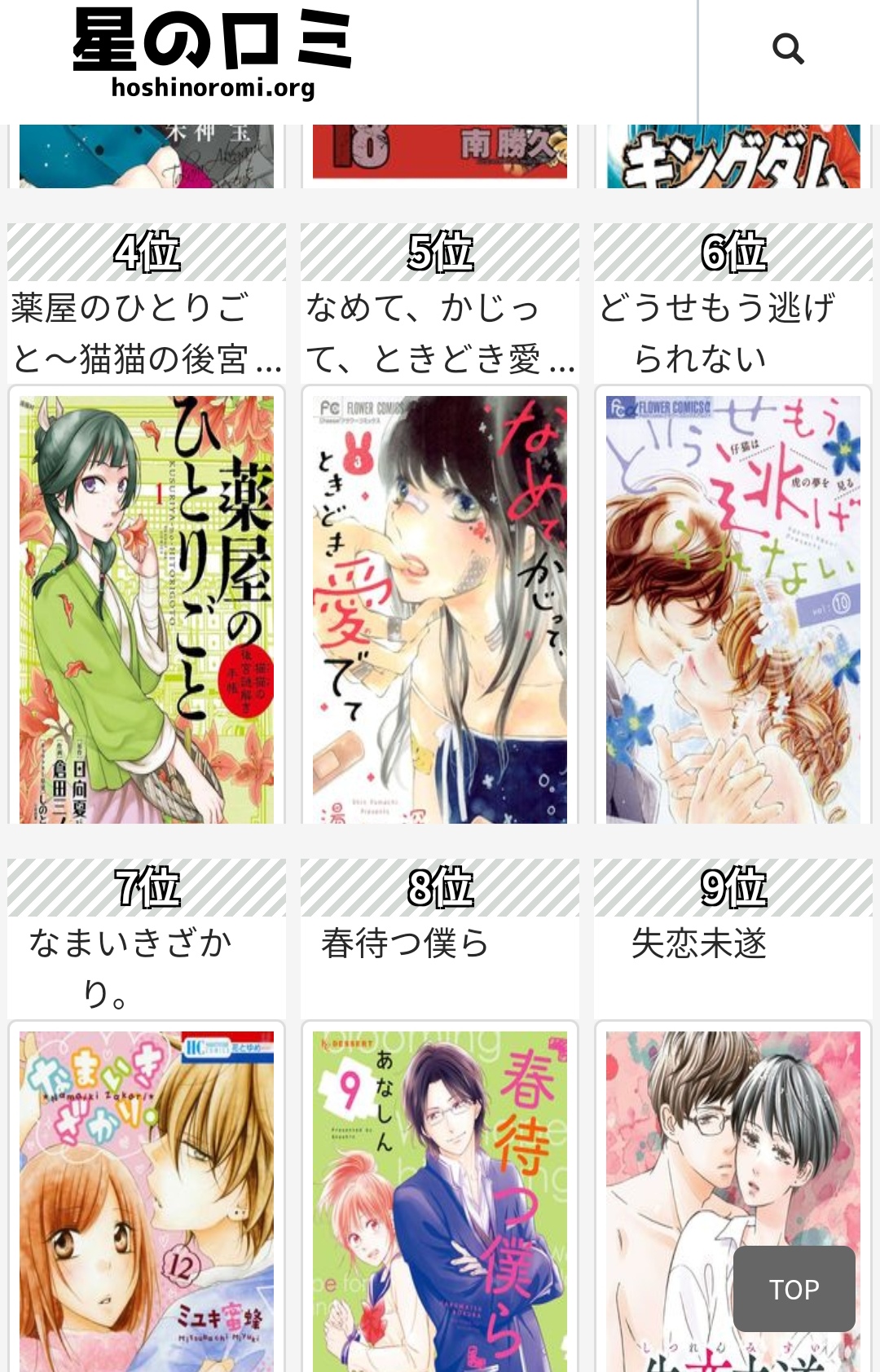Open 4位 薬屋のひとりごと manga cover
The height and width of the screenshot is (1372, 880).
pos(147,609)
